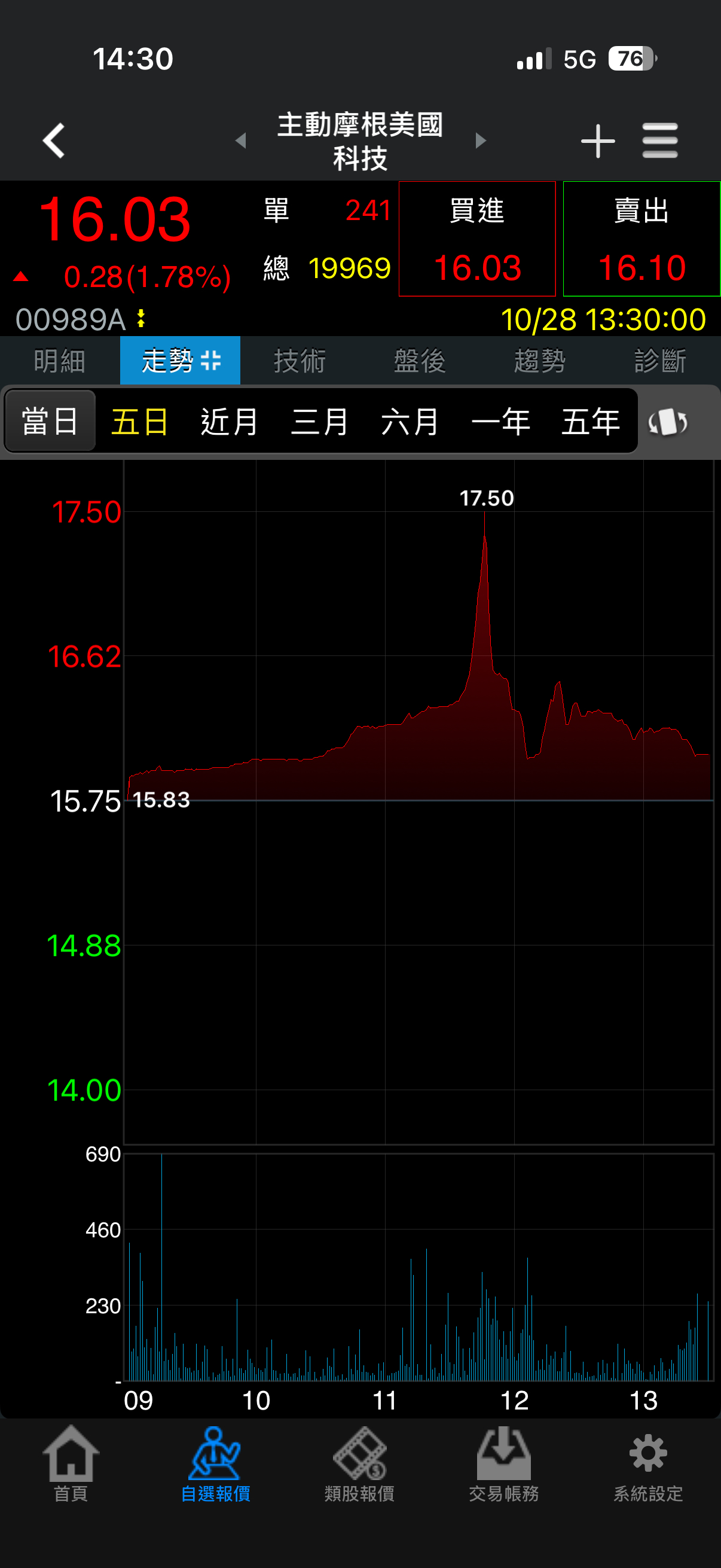Switch to the previous stock with left arrow
Image resolution: width=721 pixels, height=1568 pixels.
241,141
